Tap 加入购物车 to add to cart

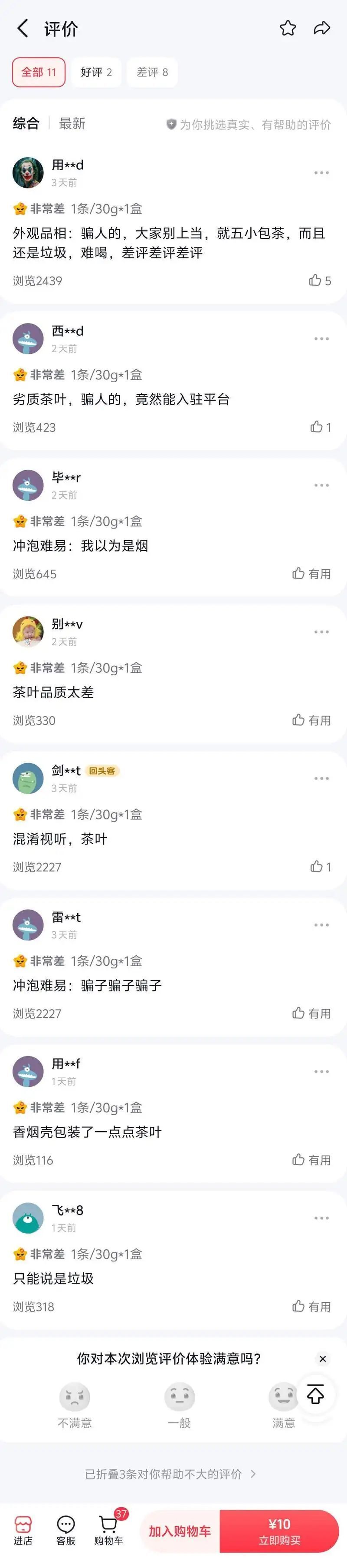(x=180, y=1531)
